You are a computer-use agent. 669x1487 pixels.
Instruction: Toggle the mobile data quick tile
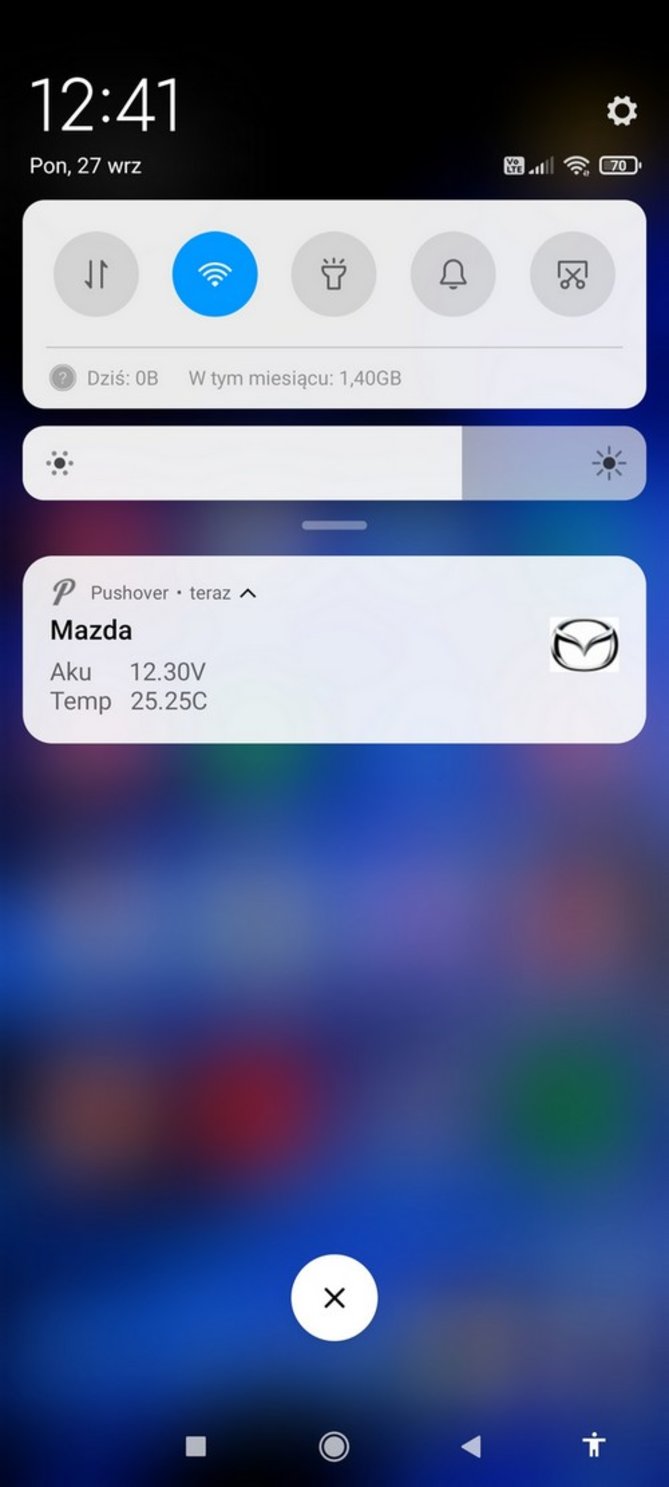96,274
